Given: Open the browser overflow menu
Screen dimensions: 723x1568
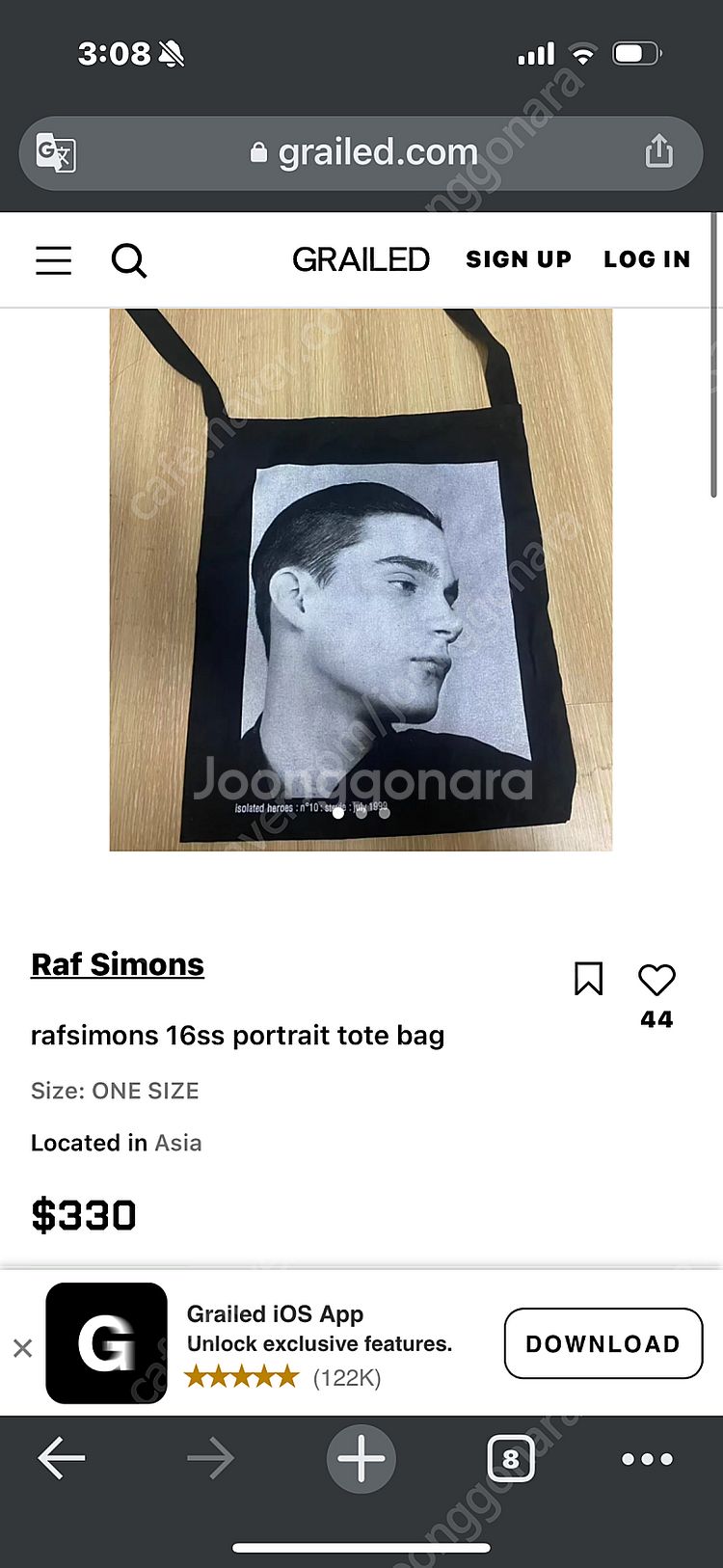Looking at the screenshot, I should pos(647,1459).
